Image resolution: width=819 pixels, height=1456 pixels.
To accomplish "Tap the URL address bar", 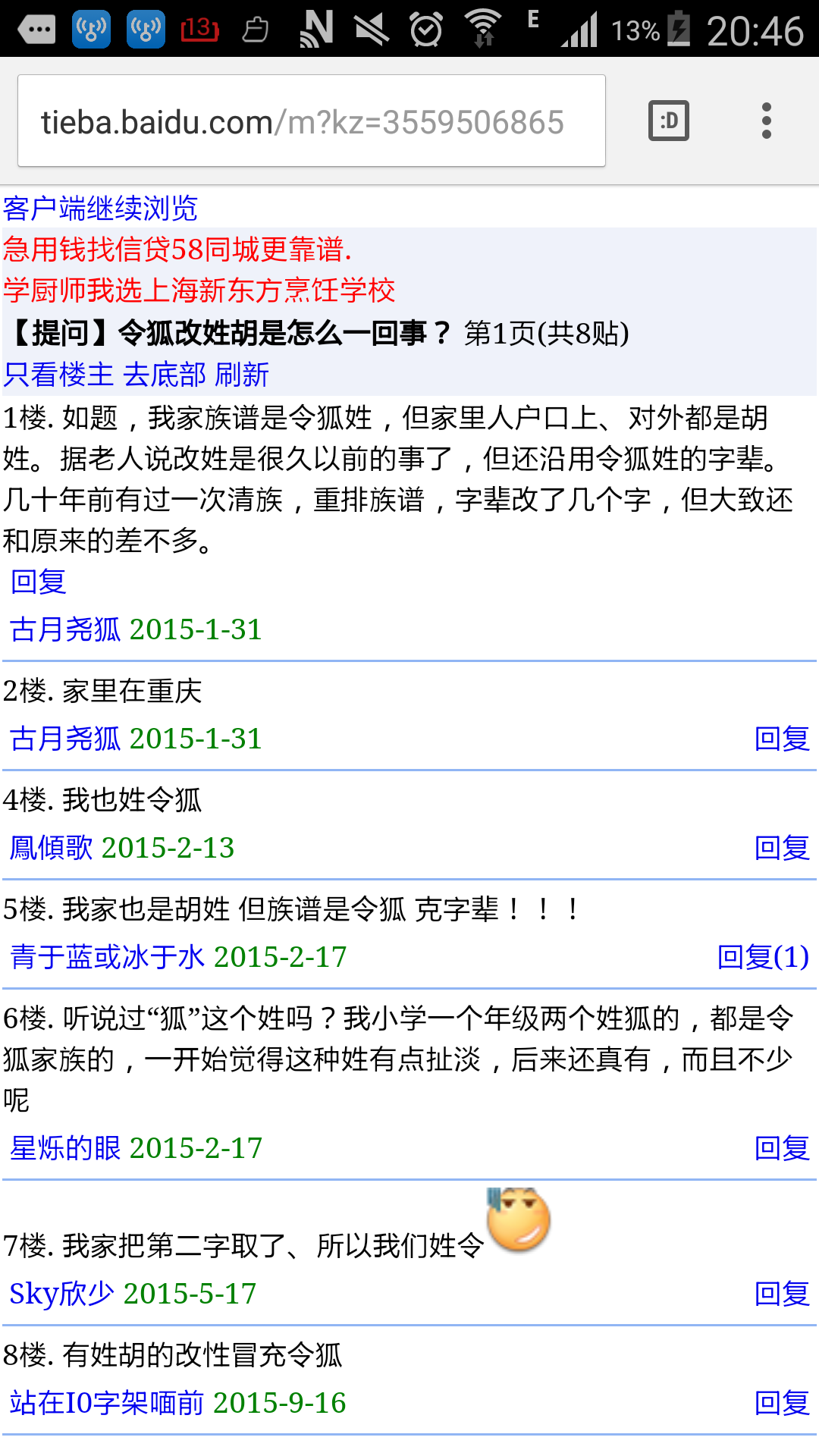I will [x=312, y=121].
